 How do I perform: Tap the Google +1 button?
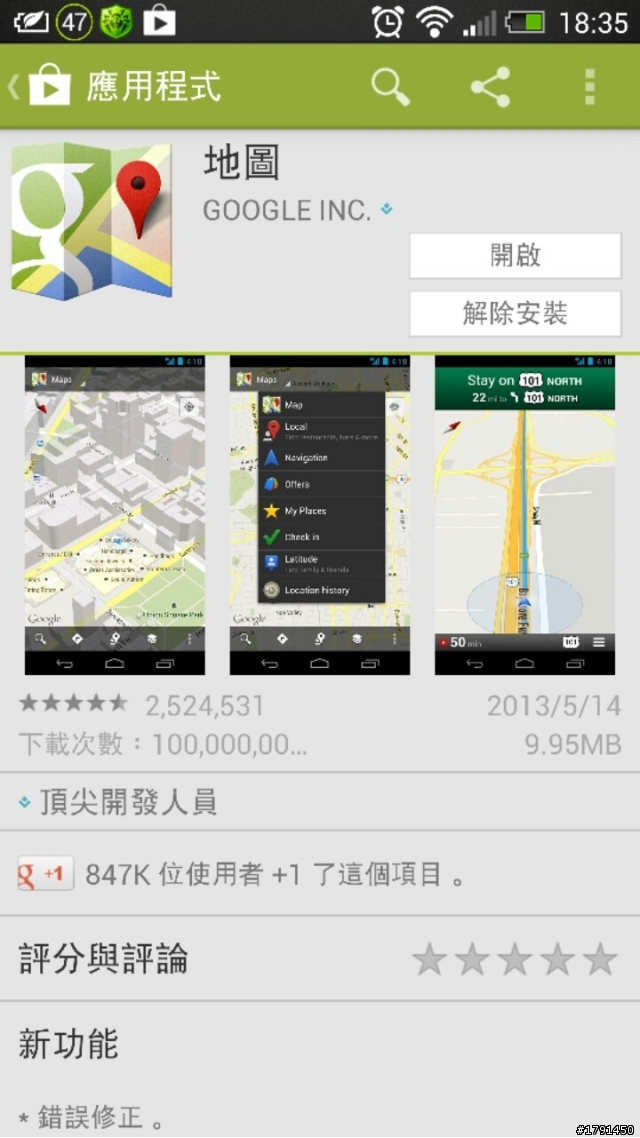(46, 874)
